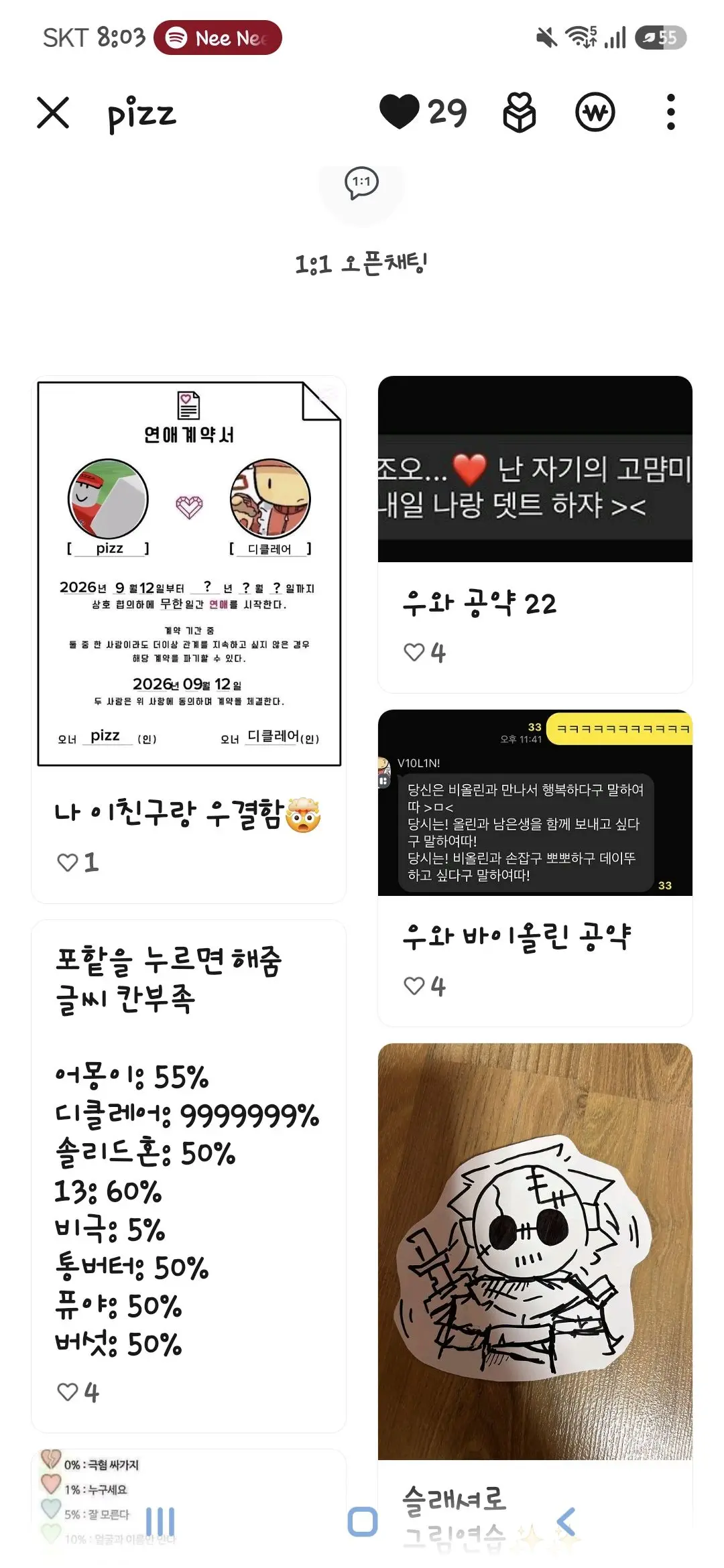The width and height of the screenshot is (724, 1568).
Task: Like the post with 어몽이 55% list
Action: [68, 1392]
